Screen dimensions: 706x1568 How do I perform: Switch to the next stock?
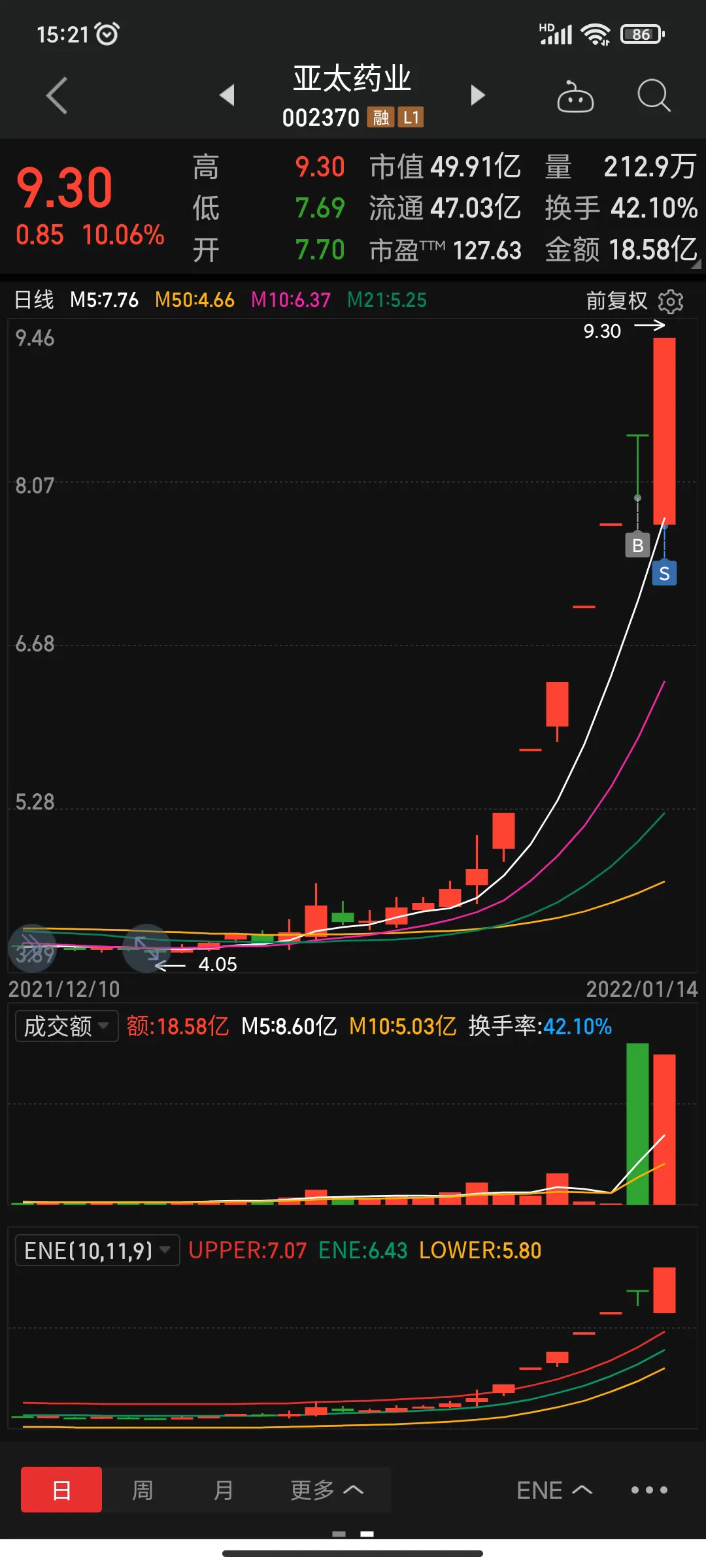[x=478, y=95]
